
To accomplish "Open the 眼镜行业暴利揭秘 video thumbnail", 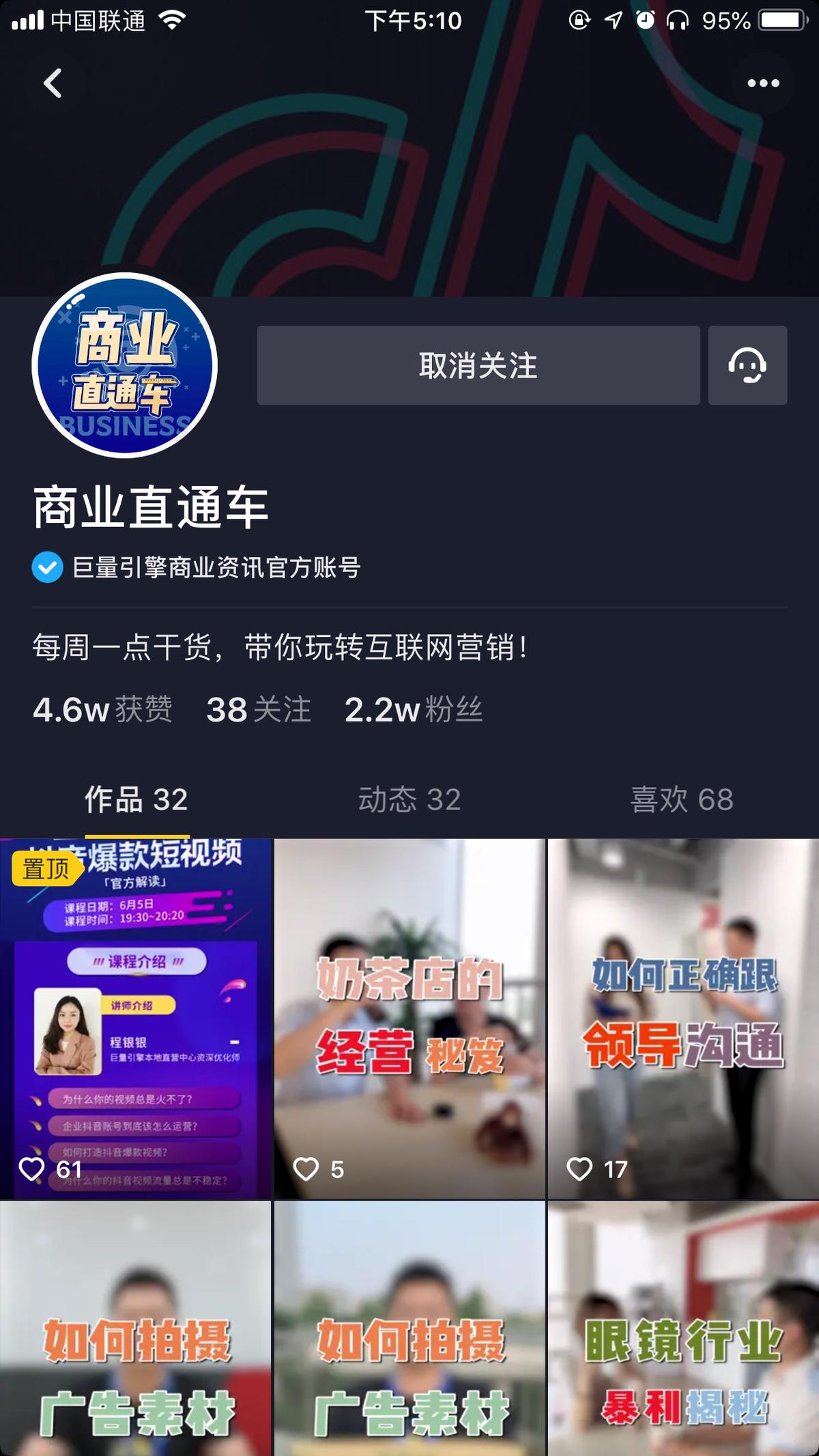I will (682, 1331).
